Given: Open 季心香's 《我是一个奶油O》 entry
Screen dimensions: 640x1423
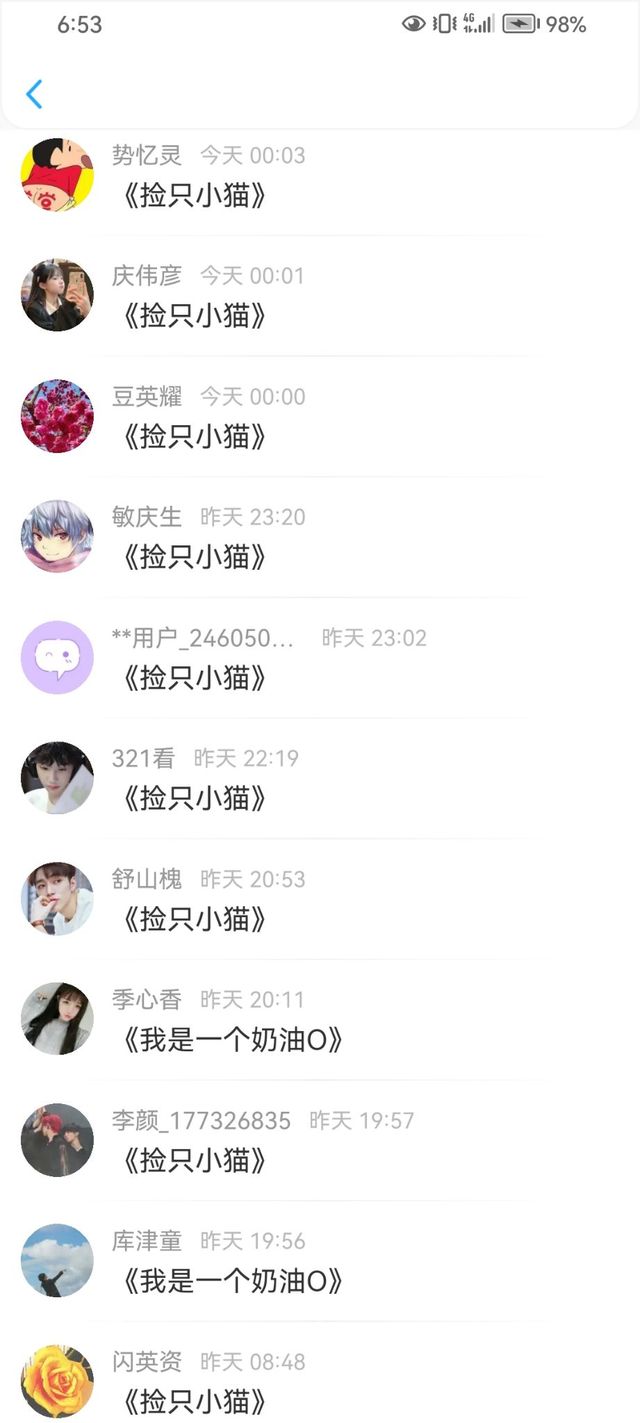Looking at the screenshot, I should (233, 1040).
